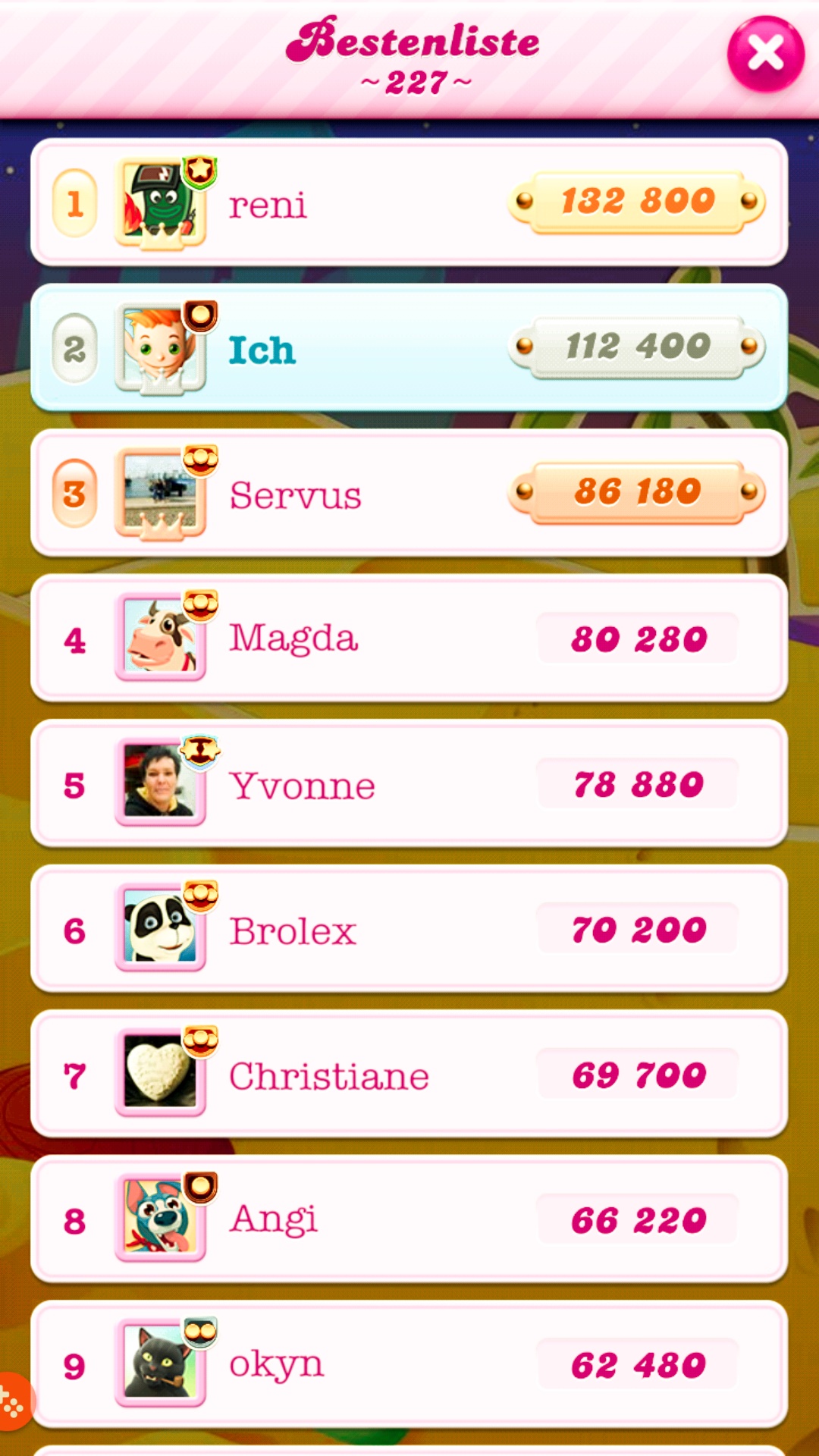Open okyn's leaderboard entry
The width and height of the screenshot is (819, 1456).
click(x=409, y=1365)
